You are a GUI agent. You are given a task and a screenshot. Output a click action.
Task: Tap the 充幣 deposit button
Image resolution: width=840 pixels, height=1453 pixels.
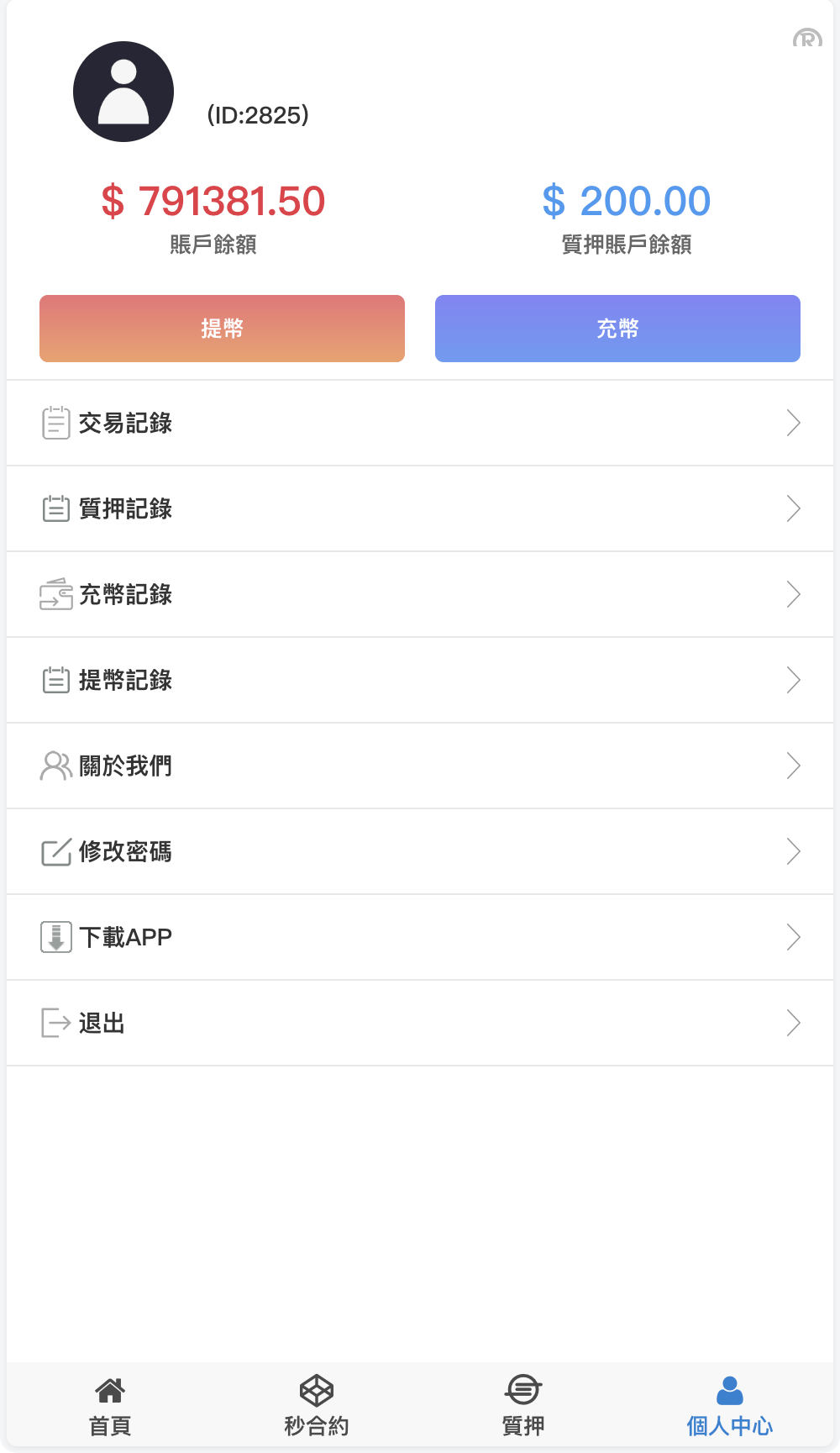coord(617,329)
